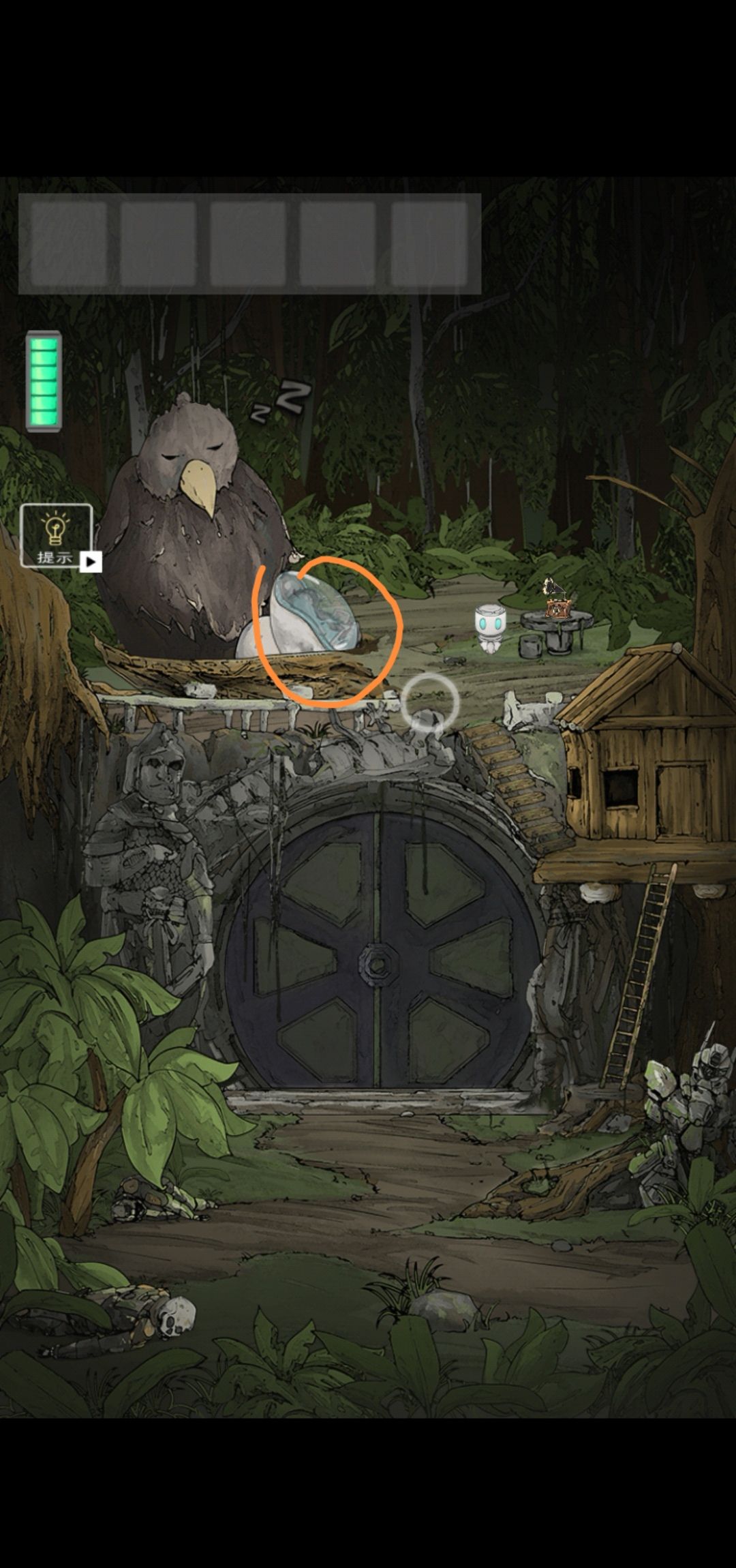The width and height of the screenshot is (736, 1568).
Task: Tap the small white robot
Action: click(490, 627)
